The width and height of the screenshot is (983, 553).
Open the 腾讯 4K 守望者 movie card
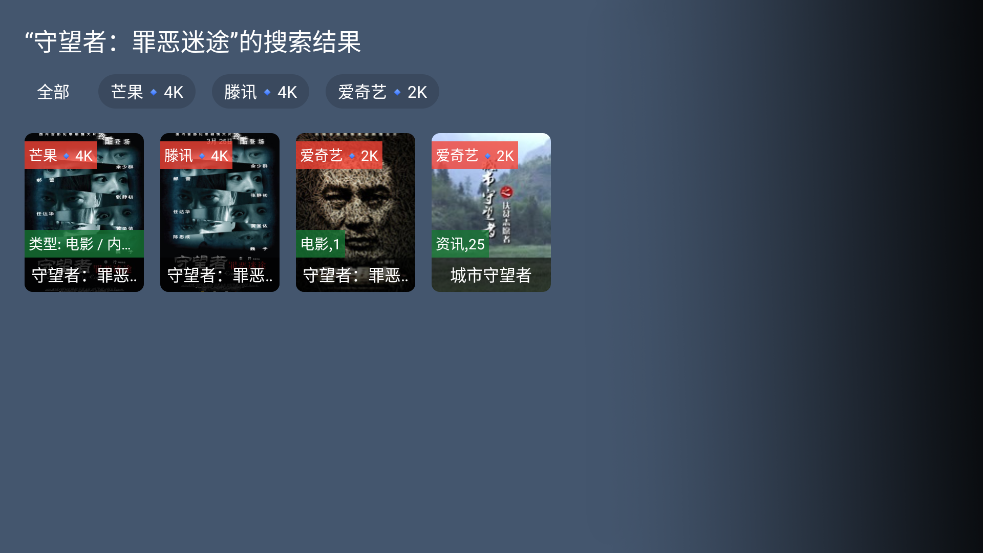219,212
